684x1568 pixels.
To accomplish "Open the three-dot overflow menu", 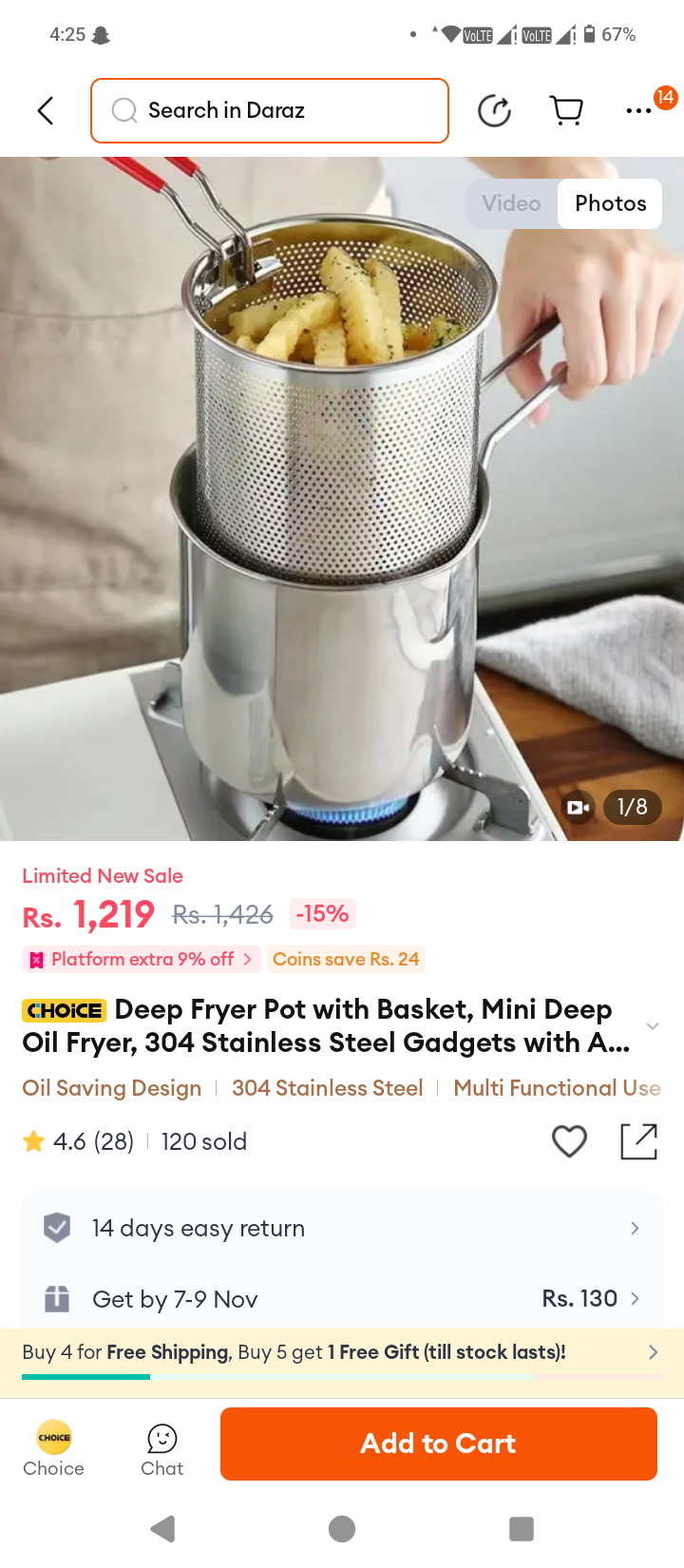I will point(639,110).
